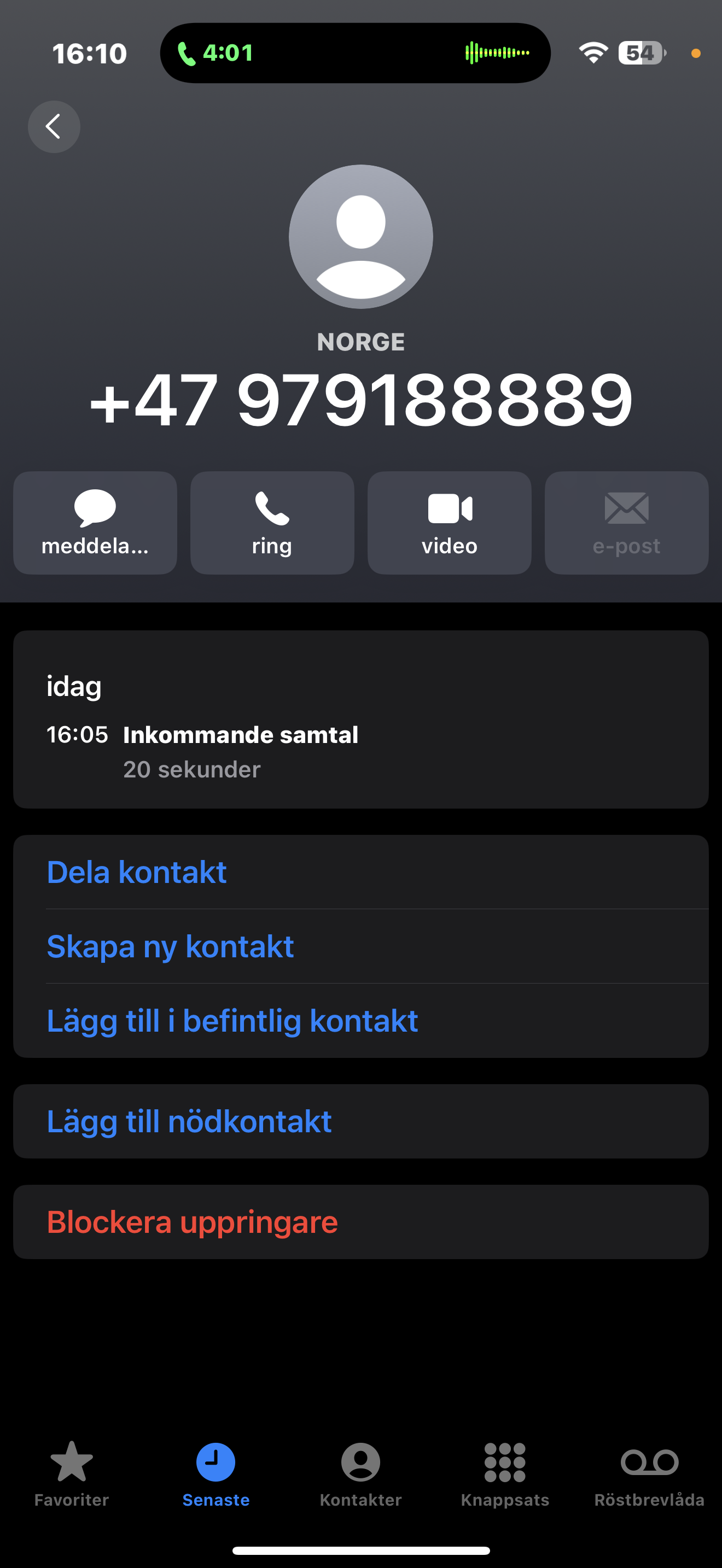Open the Senaste tab
This screenshot has height=1568, width=722.
point(216,1473)
